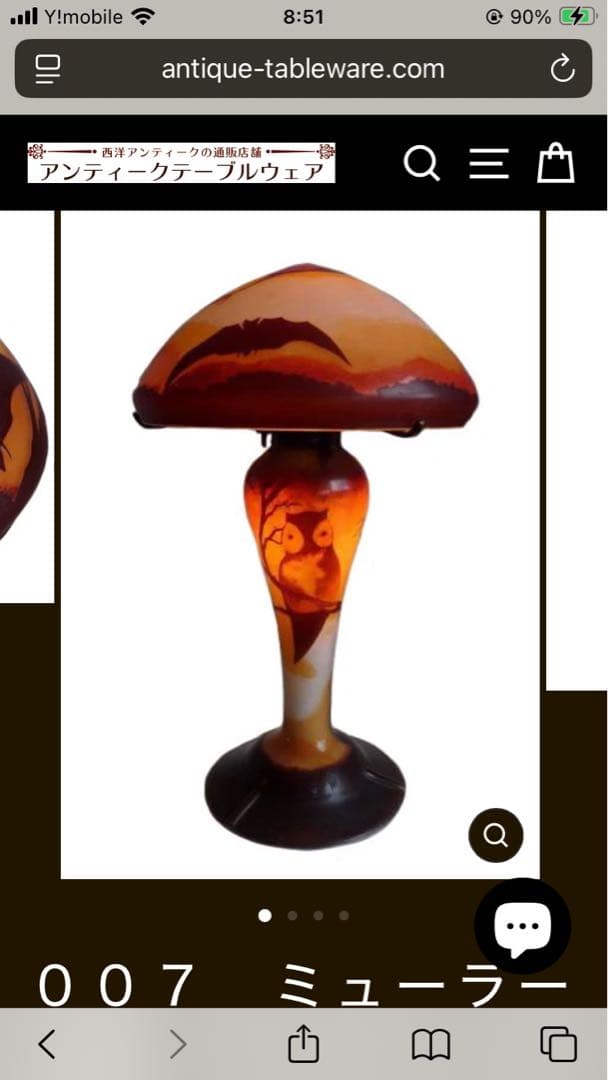Open the page format options icon
Screen dimensions: 608x1080
[x=47, y=69]
